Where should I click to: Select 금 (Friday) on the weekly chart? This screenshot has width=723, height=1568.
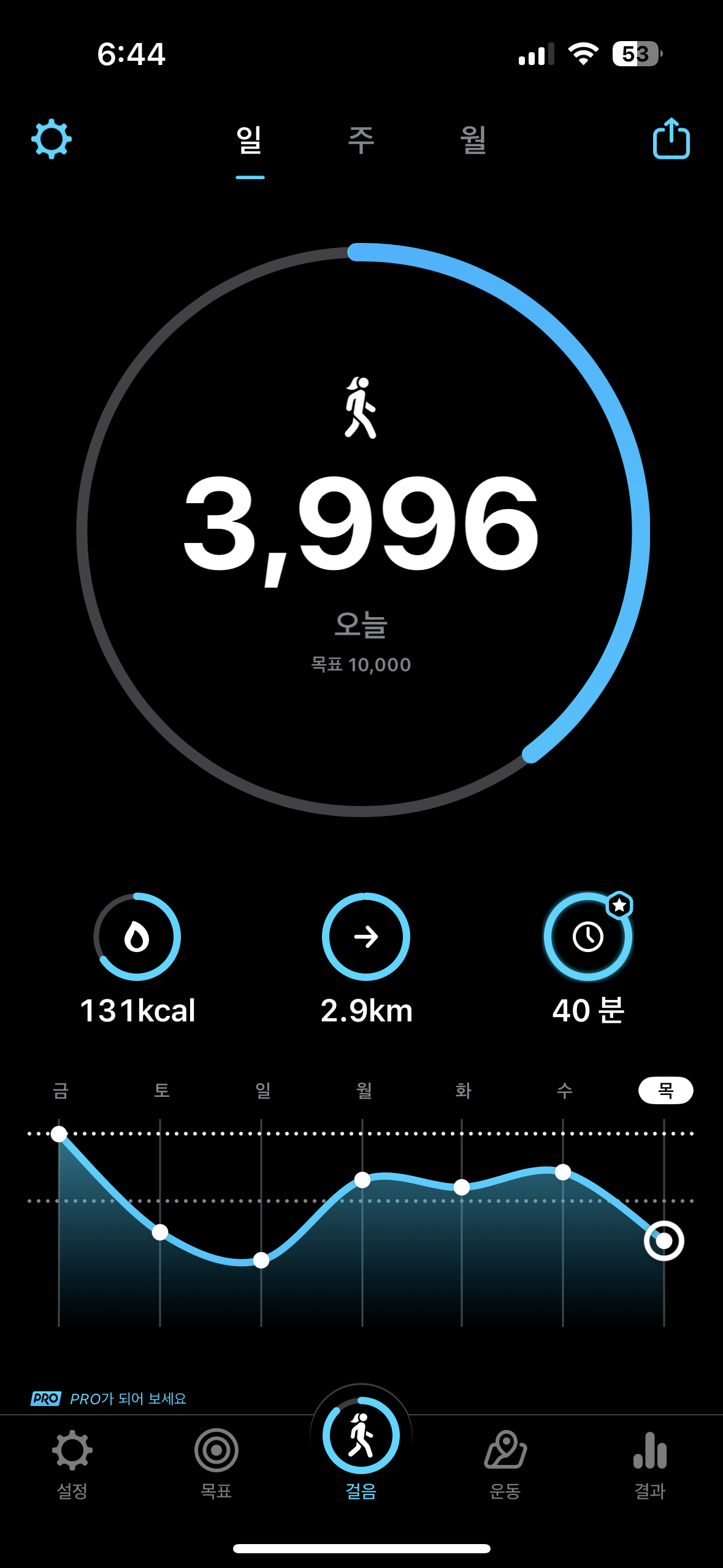pyautogui.click(x=60, y=1091)
